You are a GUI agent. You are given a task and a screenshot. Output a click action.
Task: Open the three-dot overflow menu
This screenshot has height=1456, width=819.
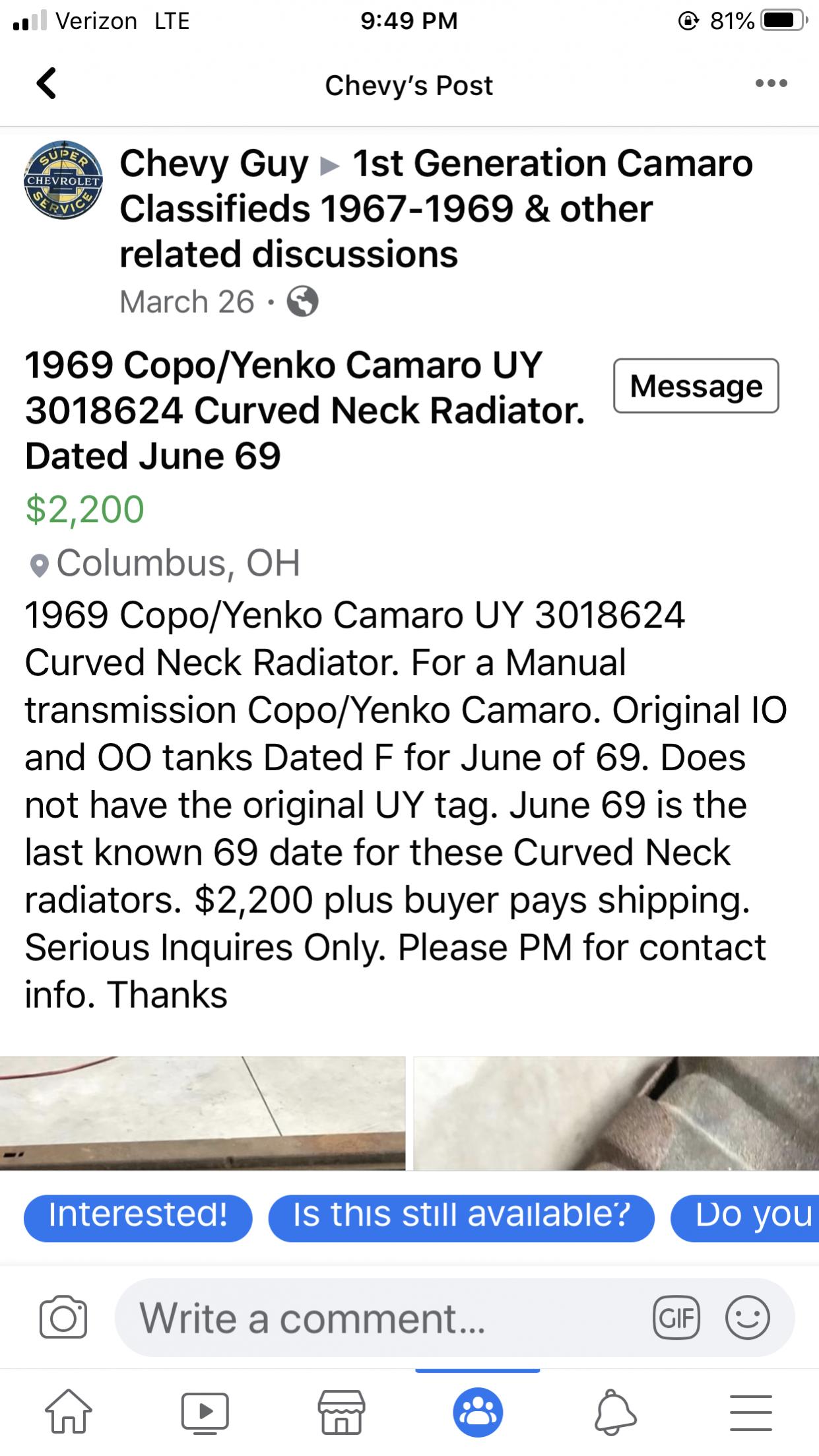[771, 84]
